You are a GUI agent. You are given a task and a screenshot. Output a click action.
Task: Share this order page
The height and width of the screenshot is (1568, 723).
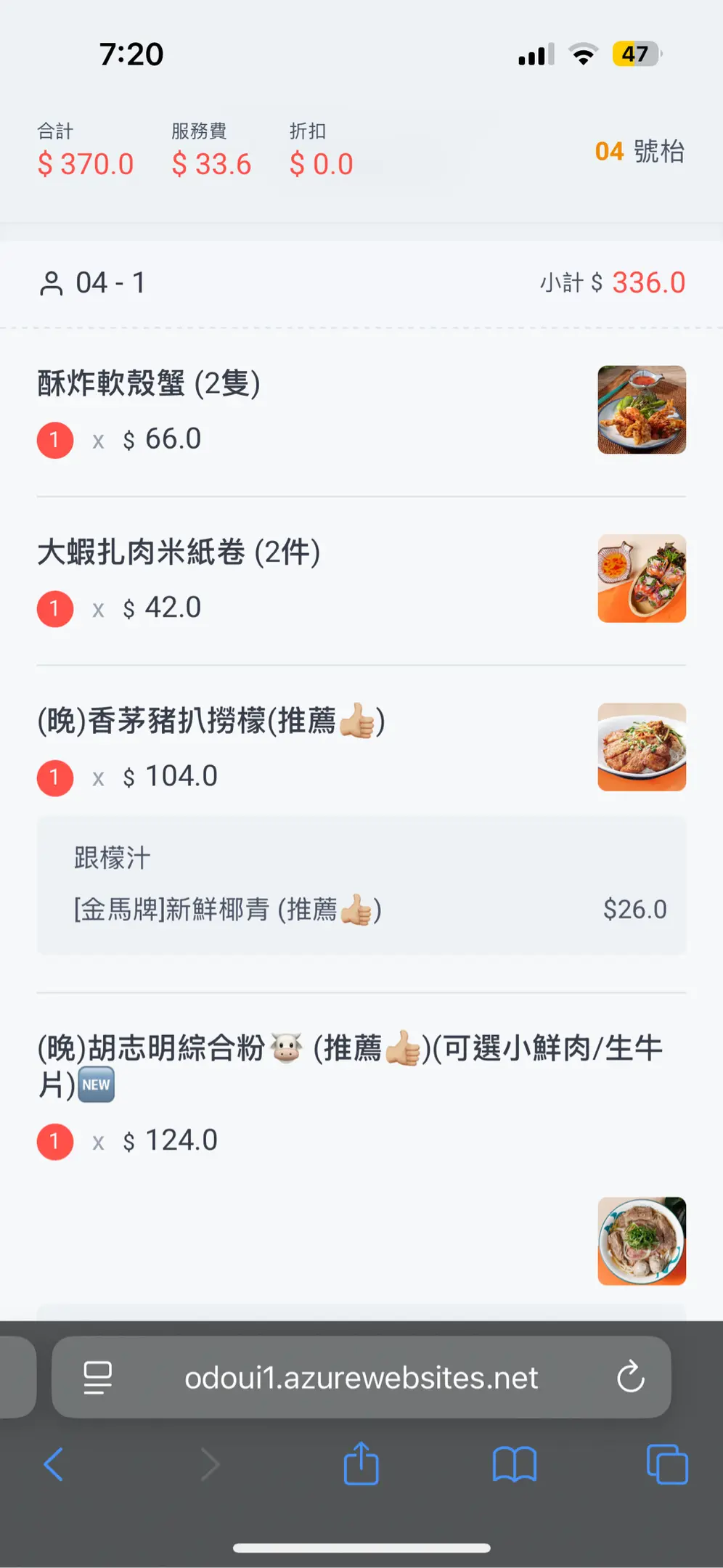click(x=361, y=1464)
